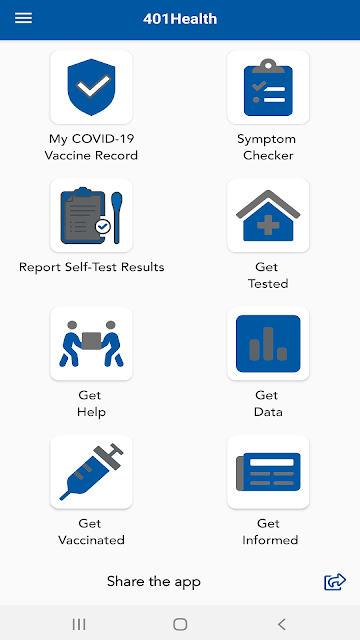Open My COVID-19 Vaccine Record
This screenshot has height=640, width=360.
91,87
